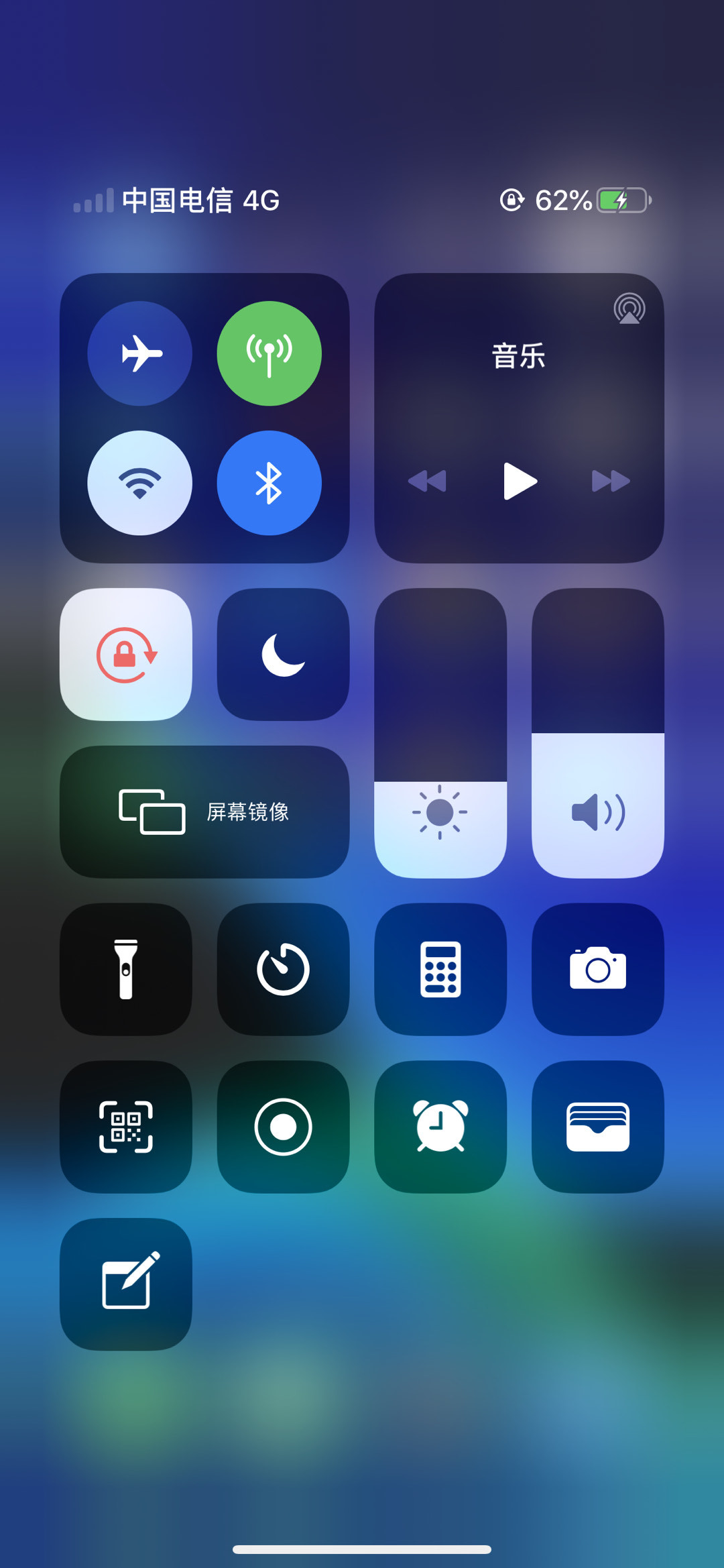Enable airplane mode
The height and width of the screenshot is (1568, 724).
tap(139, 353)
